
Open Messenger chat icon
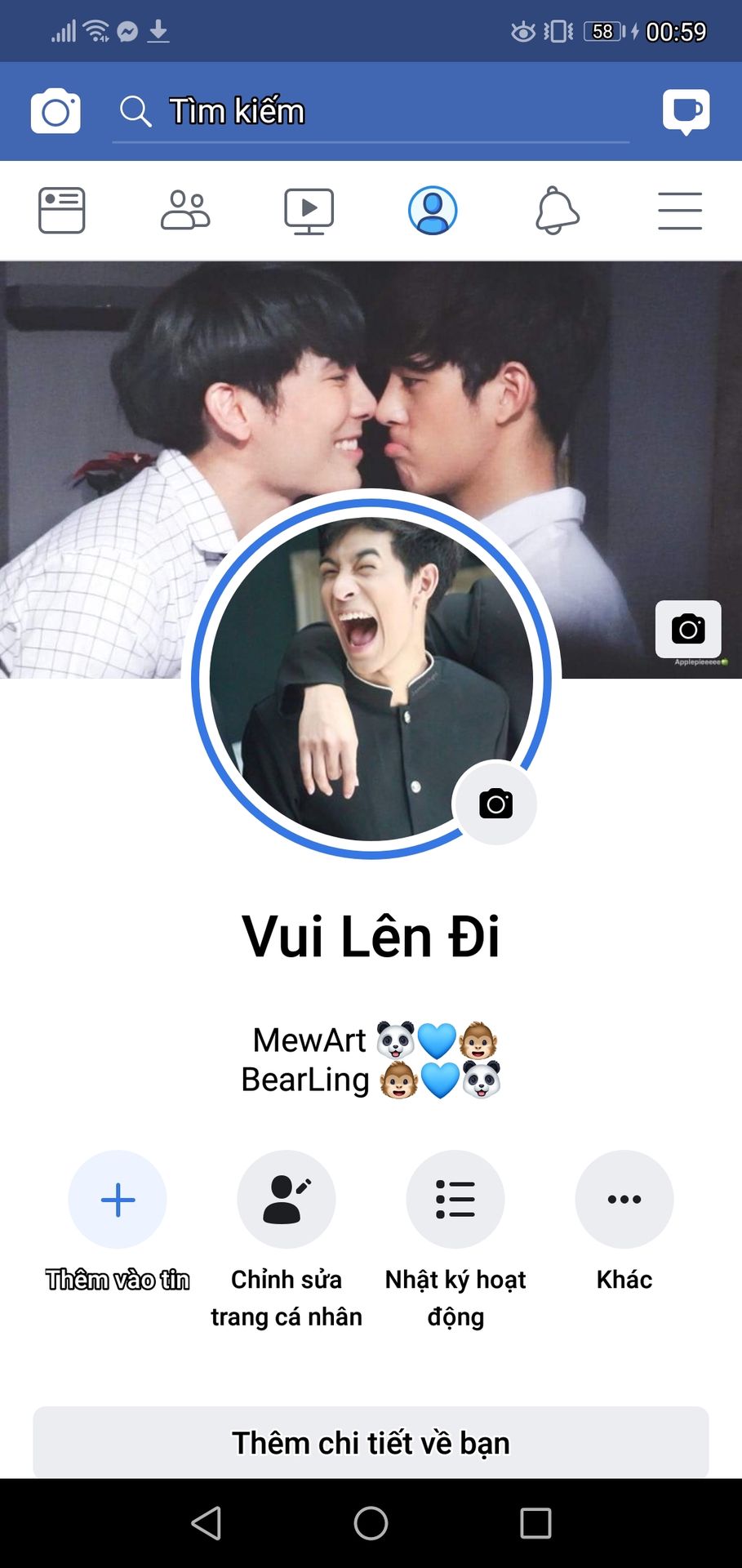point(686,111)
